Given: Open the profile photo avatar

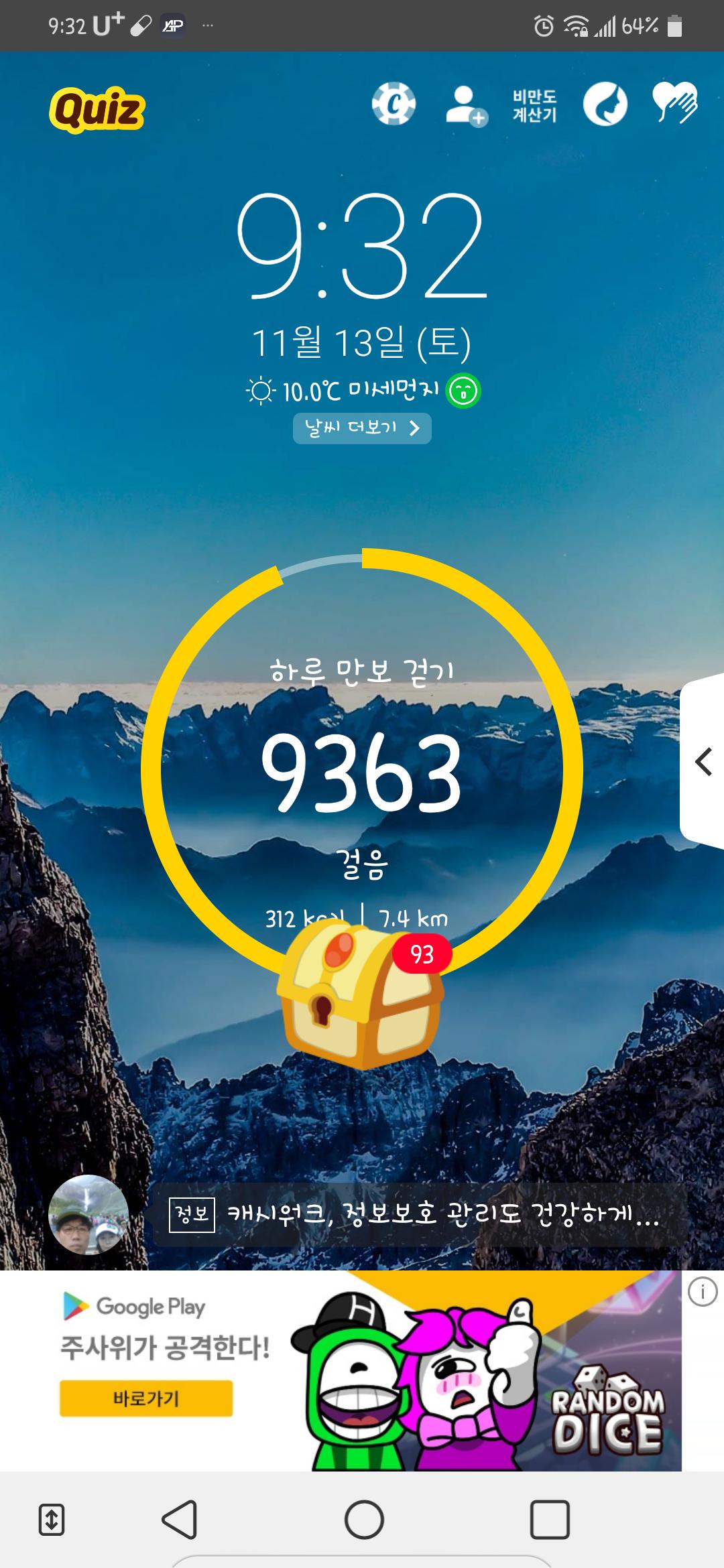Looking at the screenshot, I should 89,1214.
